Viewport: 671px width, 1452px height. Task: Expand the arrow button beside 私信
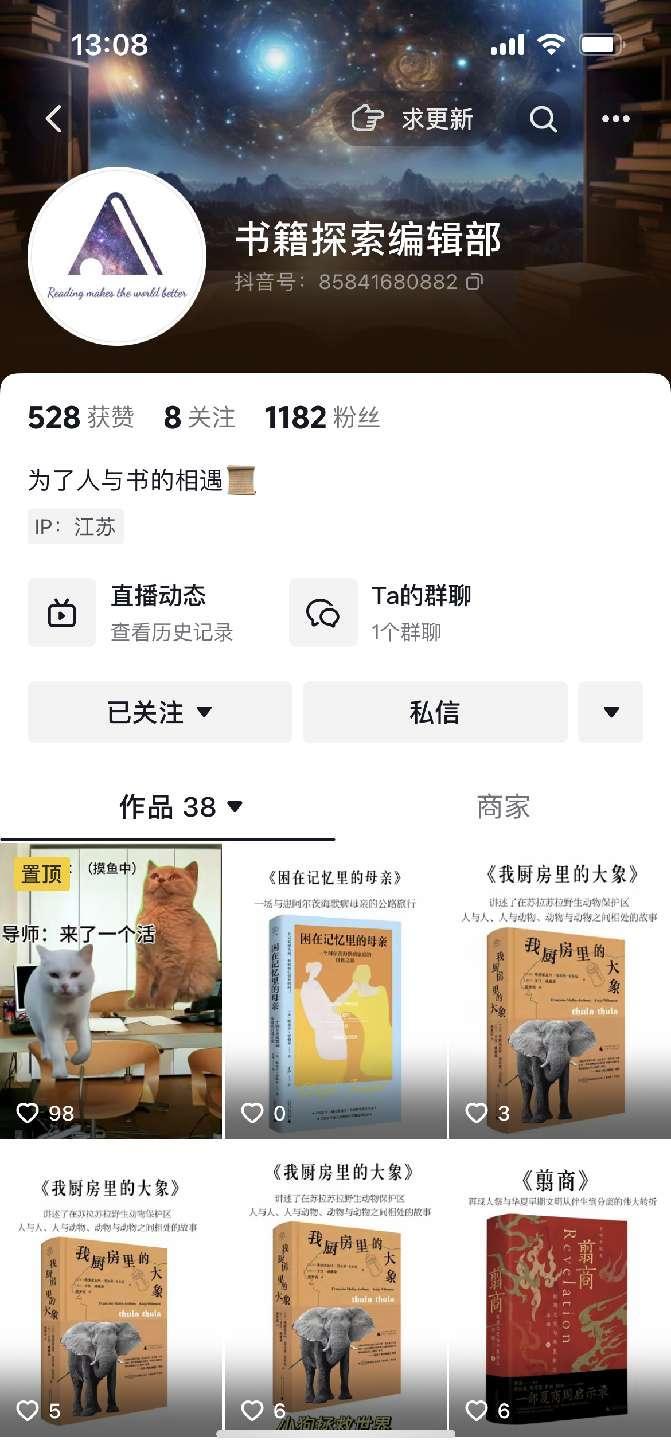pos(610,712)
